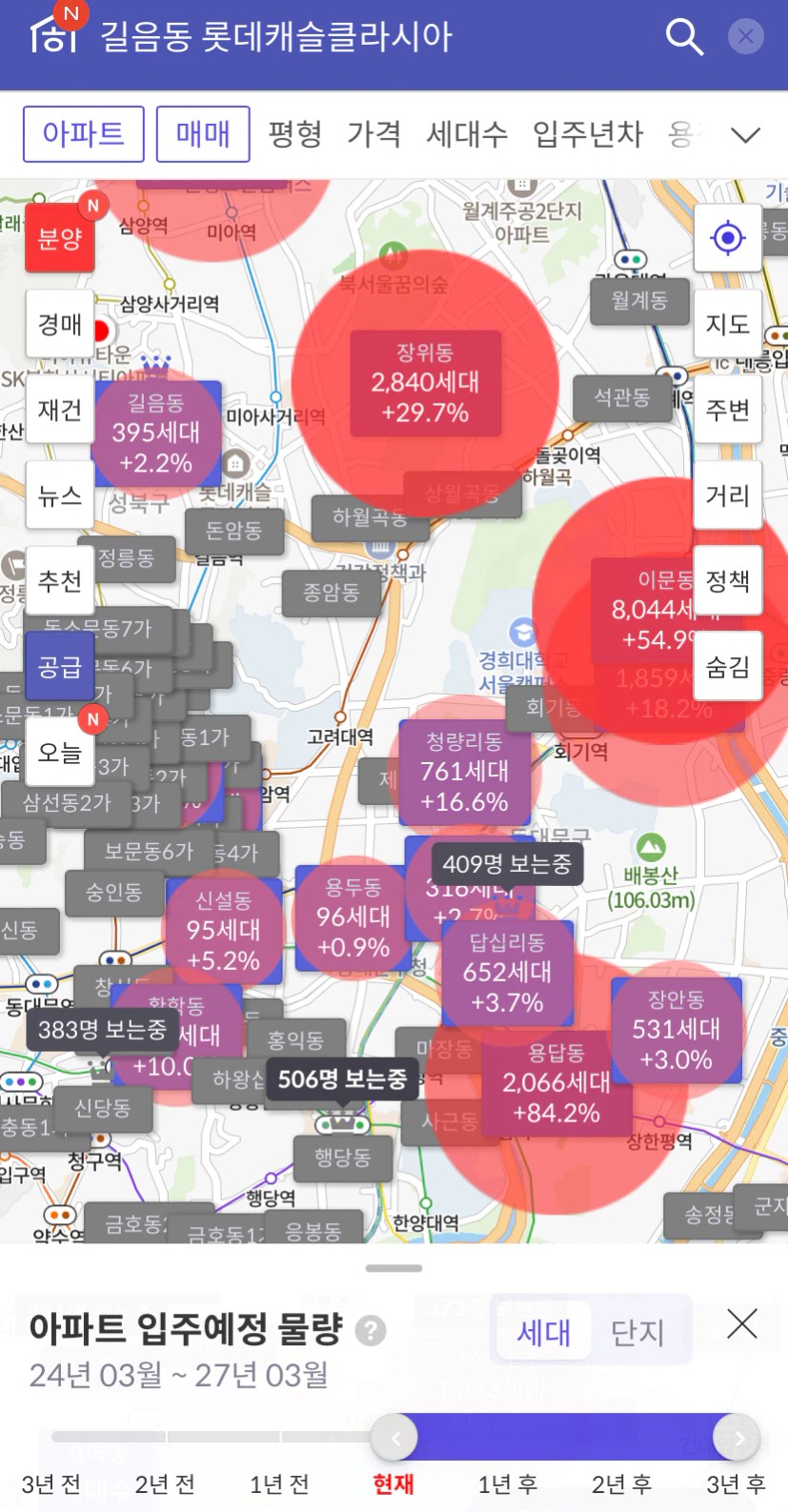Tap the 경매 map button
The height and width of the screenshot is (1512, 788).
point(60,324)
